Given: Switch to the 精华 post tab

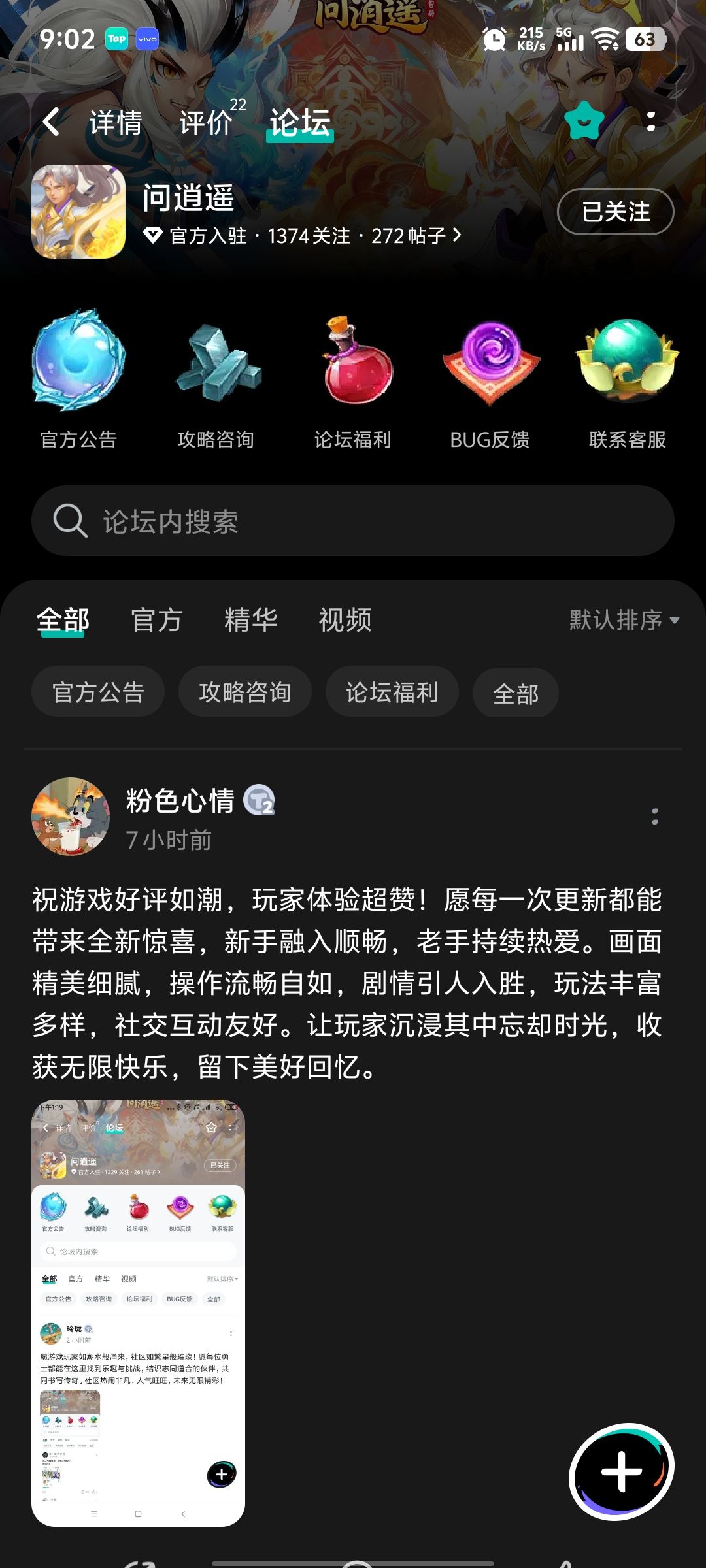Looking at the screenshot, I should 250,620.
